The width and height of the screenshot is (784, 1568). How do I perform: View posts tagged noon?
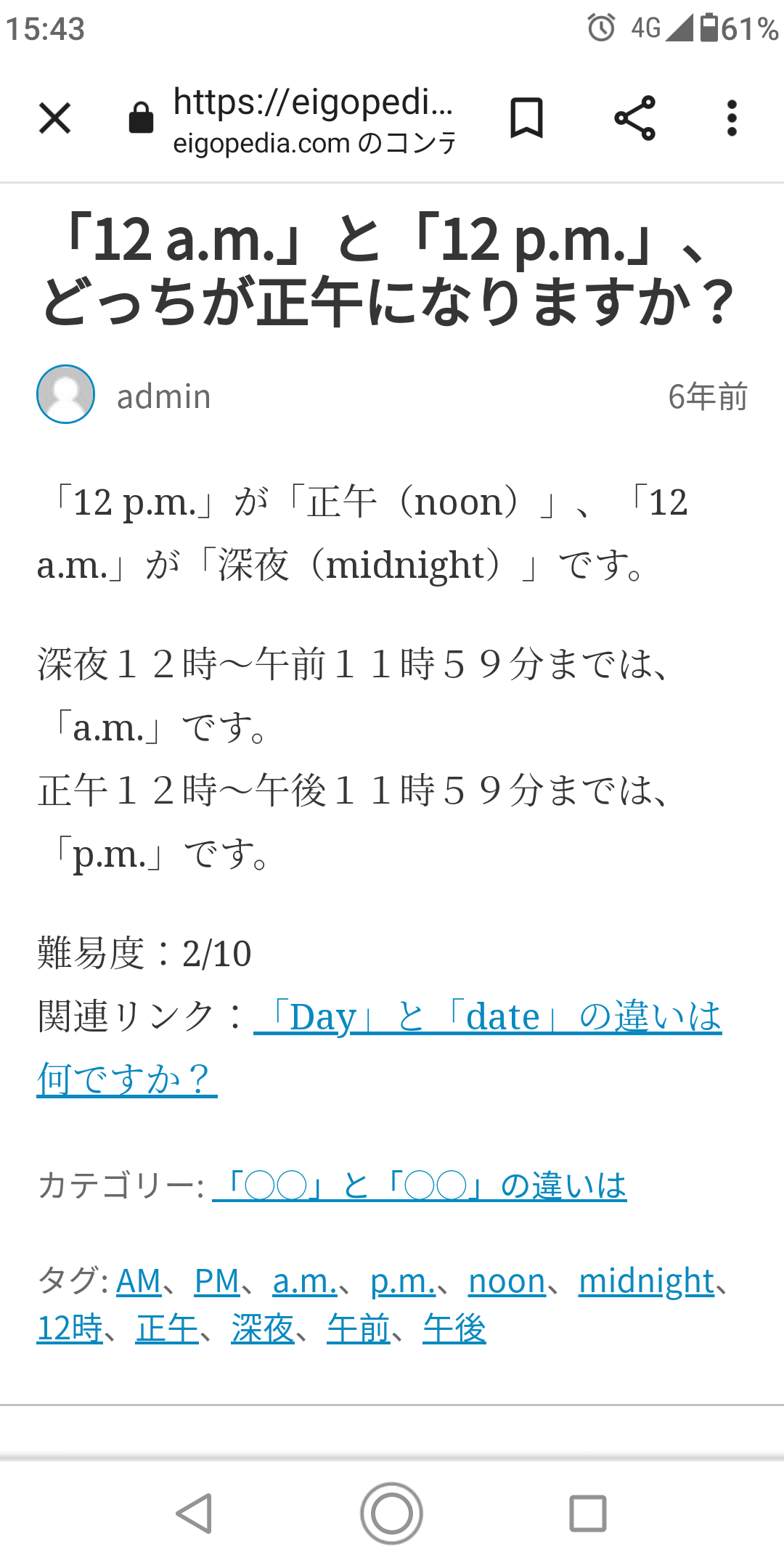[507, 1281]
